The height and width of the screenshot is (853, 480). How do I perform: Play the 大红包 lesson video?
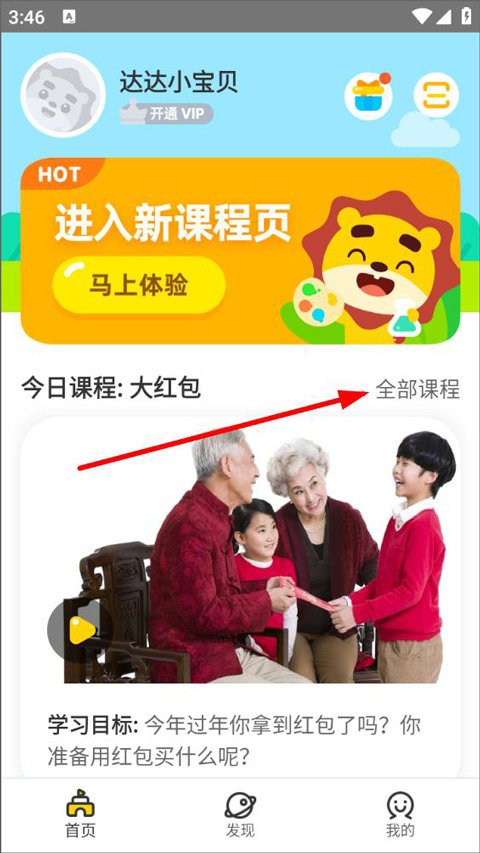coord(80,631)
